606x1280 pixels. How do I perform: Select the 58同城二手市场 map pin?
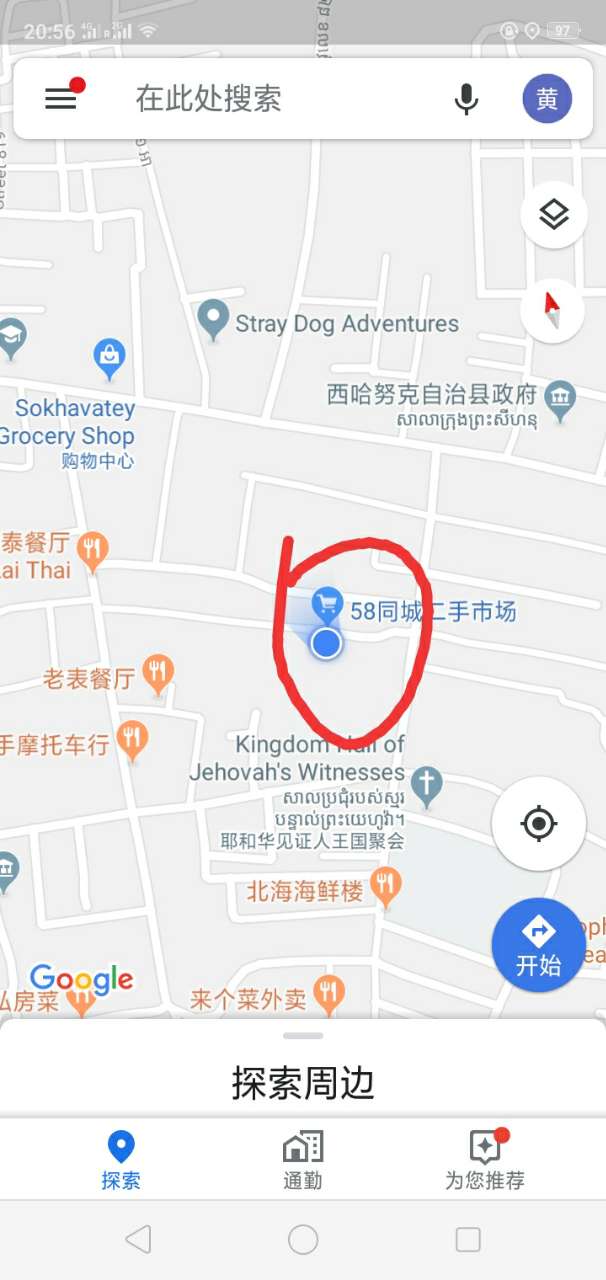point(326,604)
